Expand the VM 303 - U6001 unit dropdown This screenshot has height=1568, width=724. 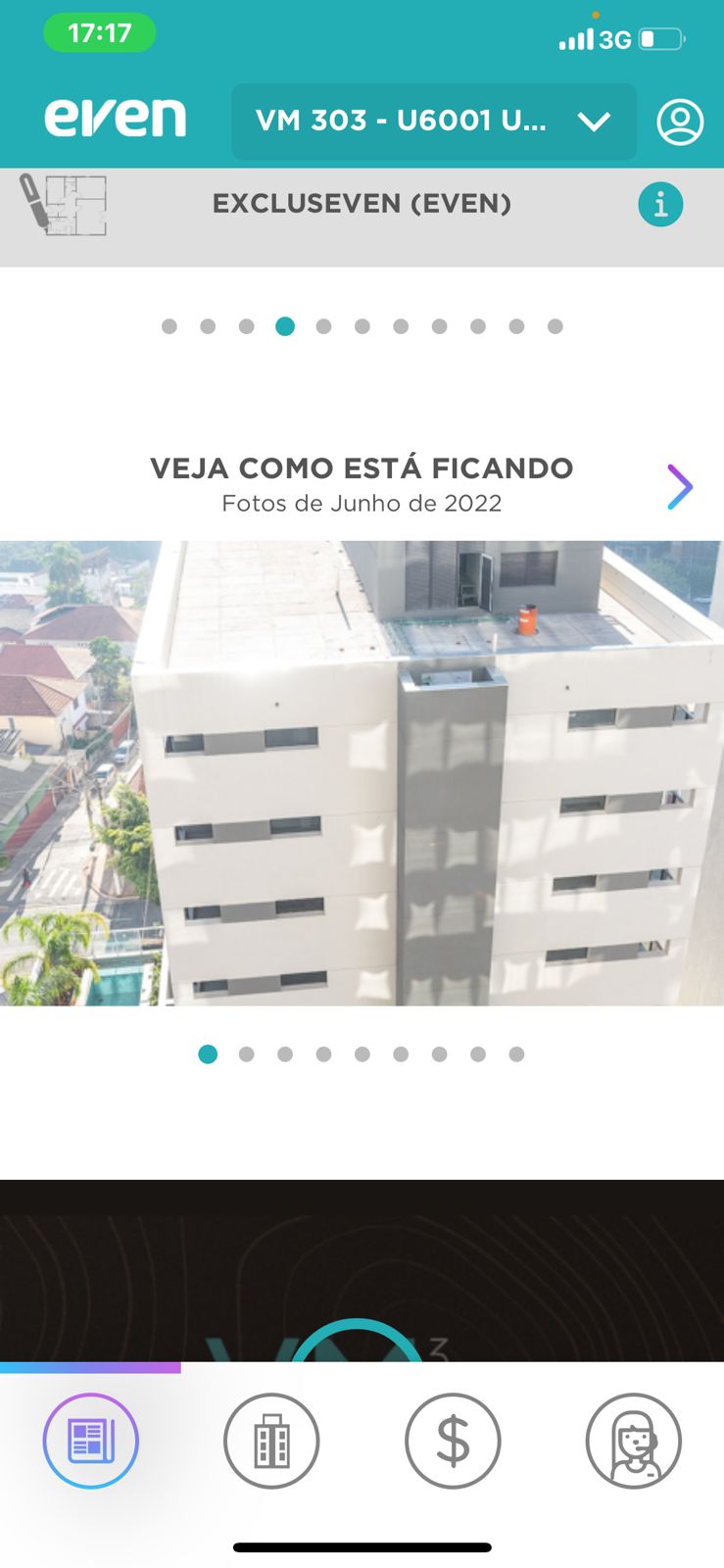434,122
